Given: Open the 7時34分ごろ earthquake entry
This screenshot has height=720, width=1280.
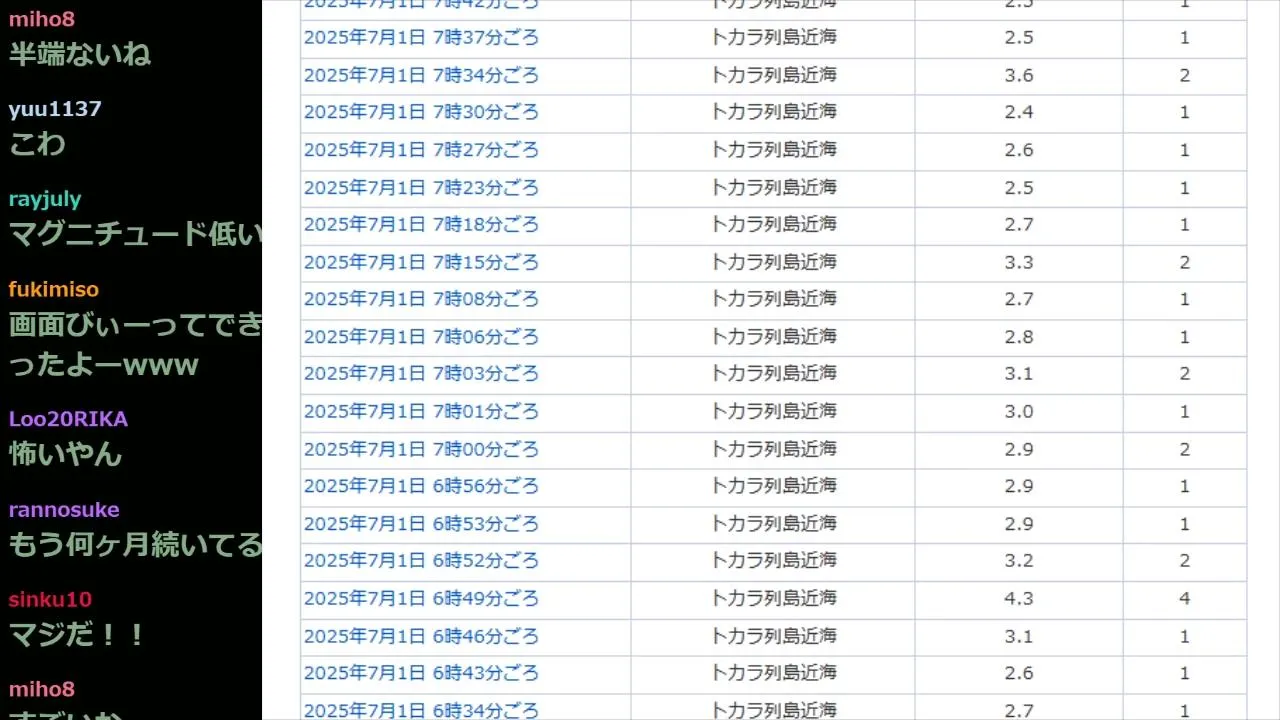Looking at the screenshot, I should click(421, 75).
